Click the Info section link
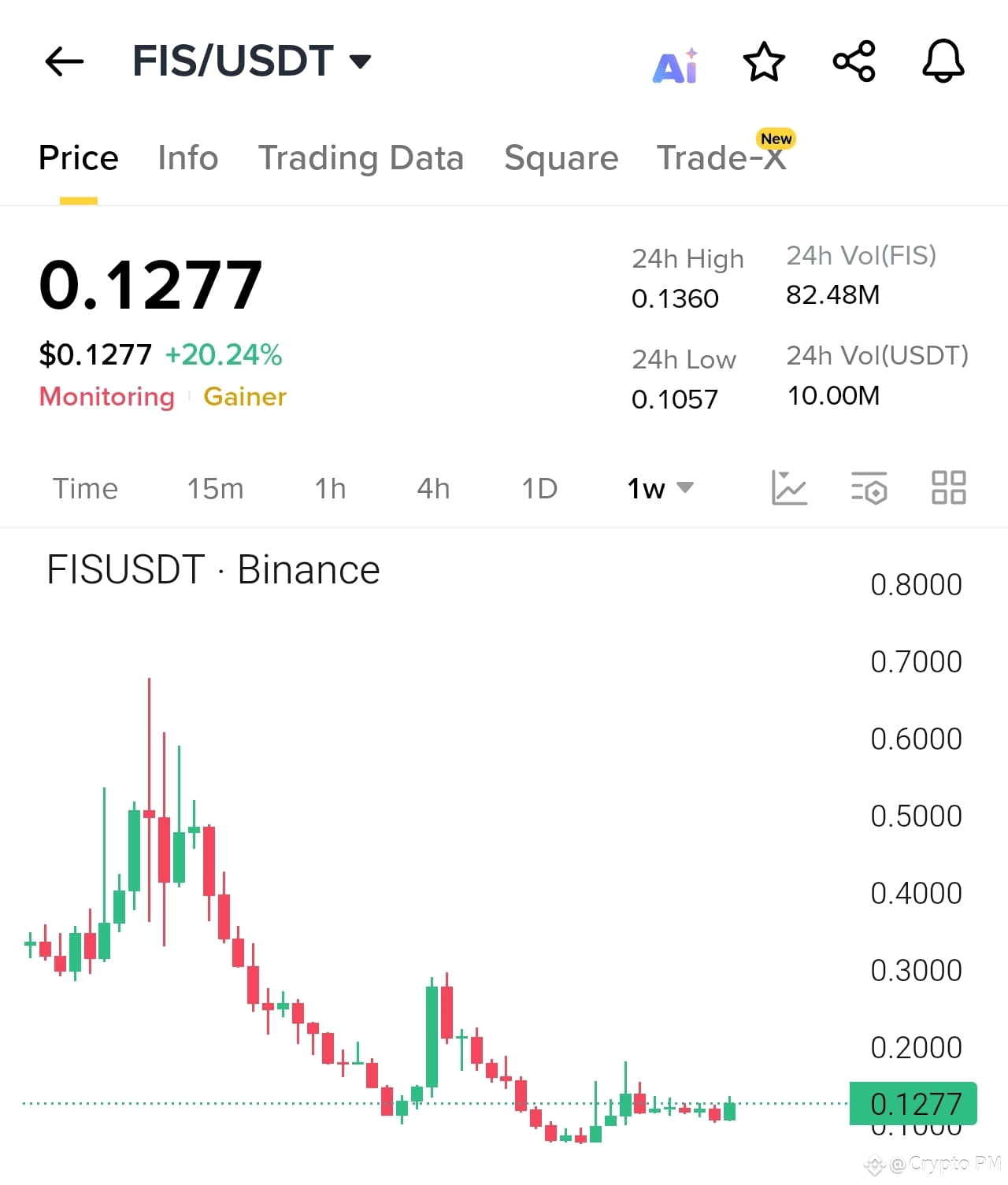 coord(187,157)
